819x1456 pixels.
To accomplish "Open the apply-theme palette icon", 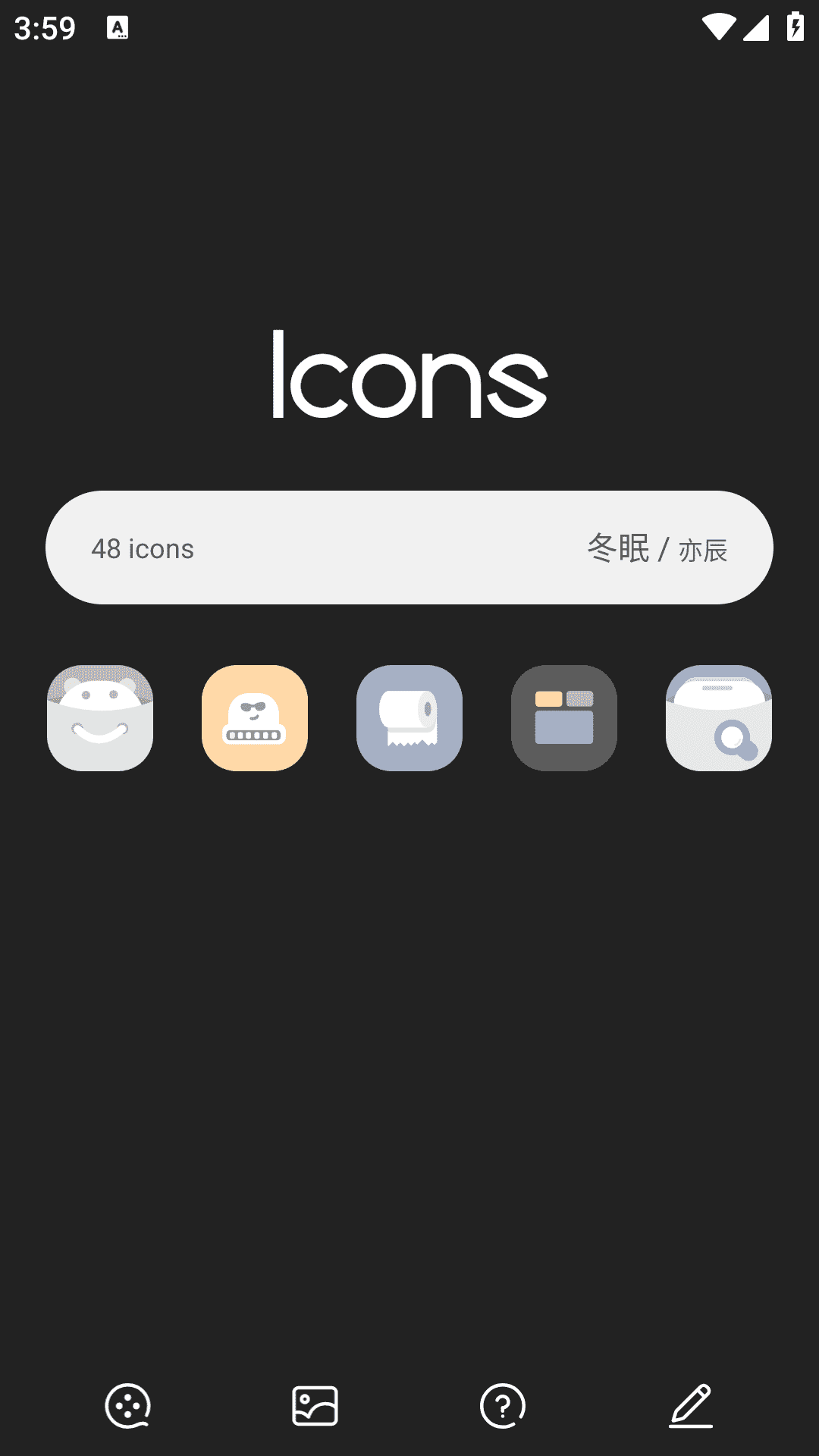I will 127,1405.
